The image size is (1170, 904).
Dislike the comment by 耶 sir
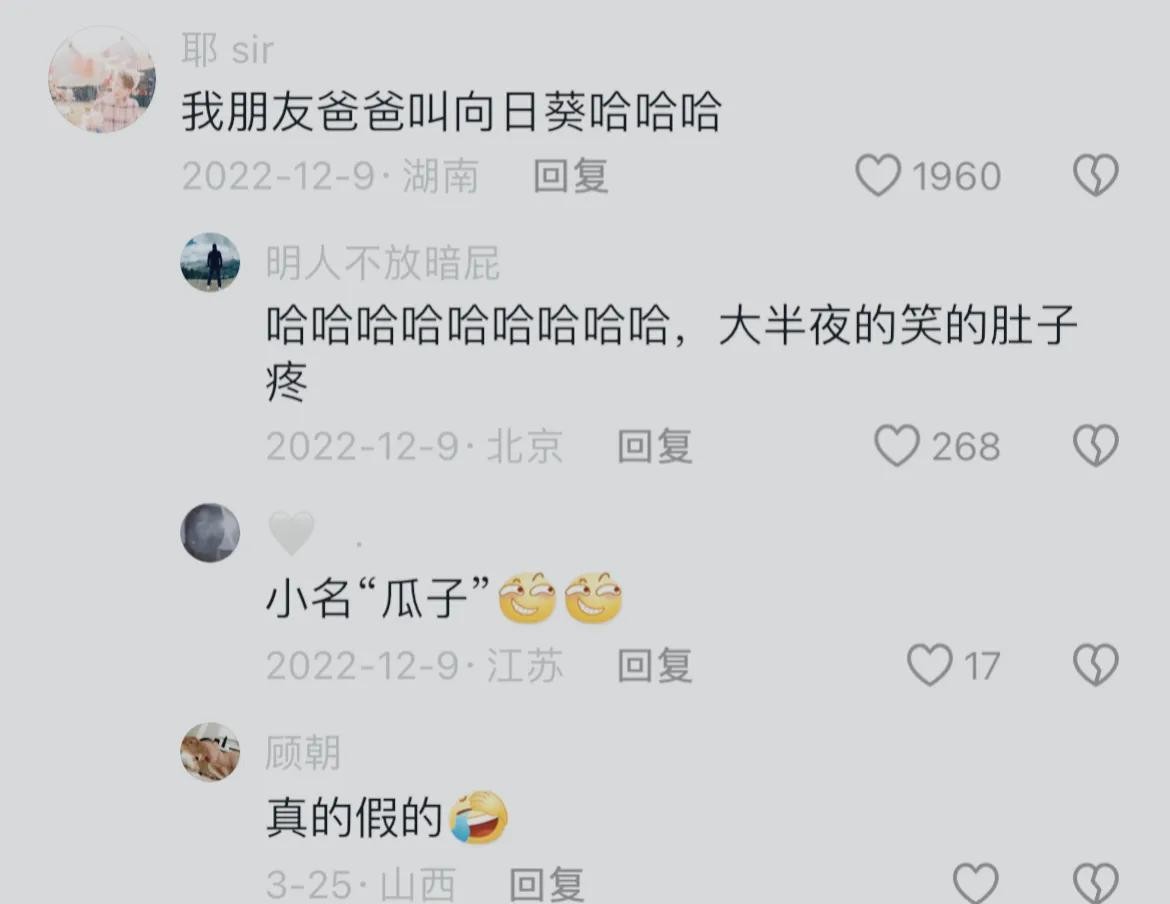(x=1095, y=176)
